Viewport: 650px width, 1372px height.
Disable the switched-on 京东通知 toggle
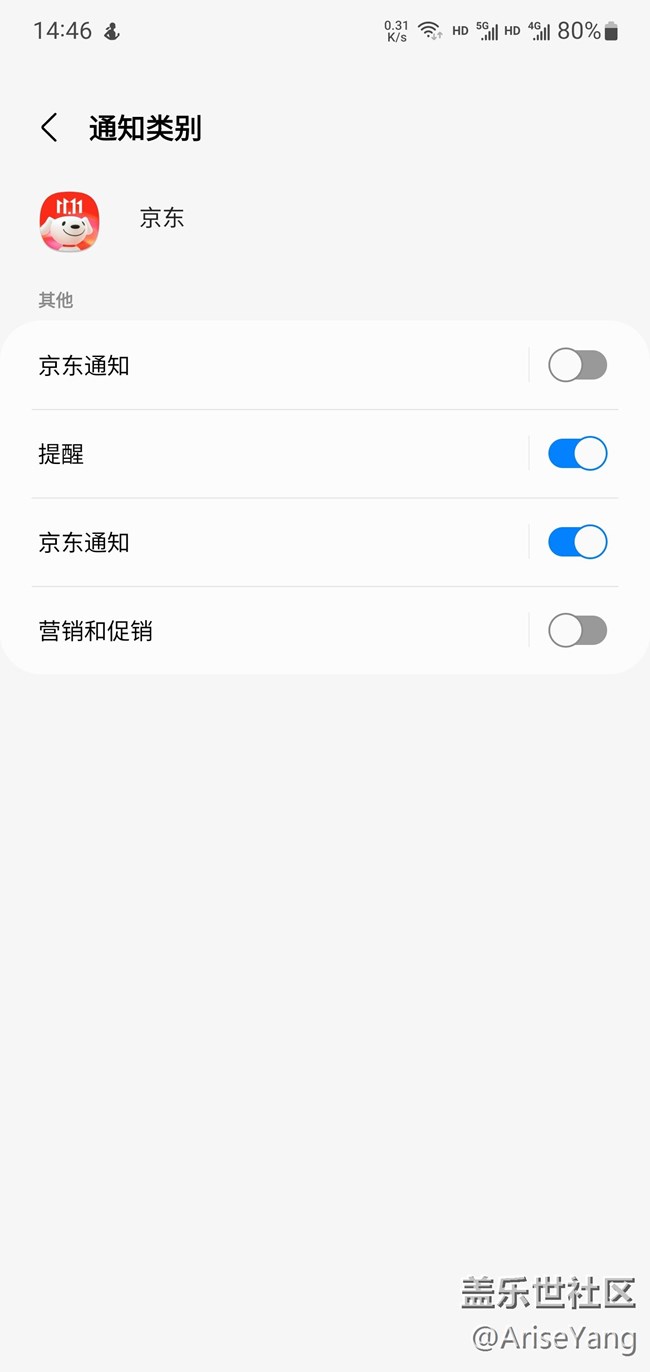[577, 542]
